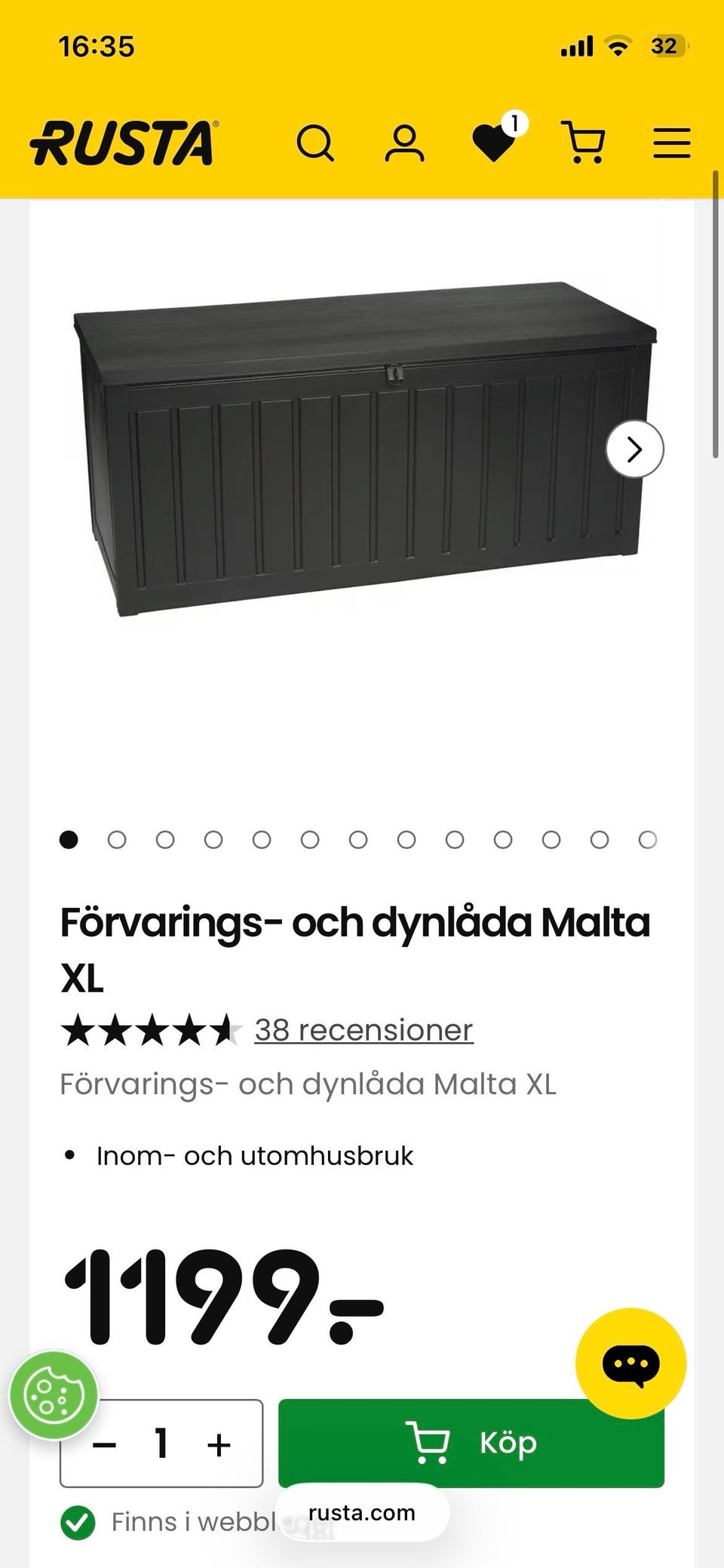Jump to the second image dot

[x=117, y=840]
